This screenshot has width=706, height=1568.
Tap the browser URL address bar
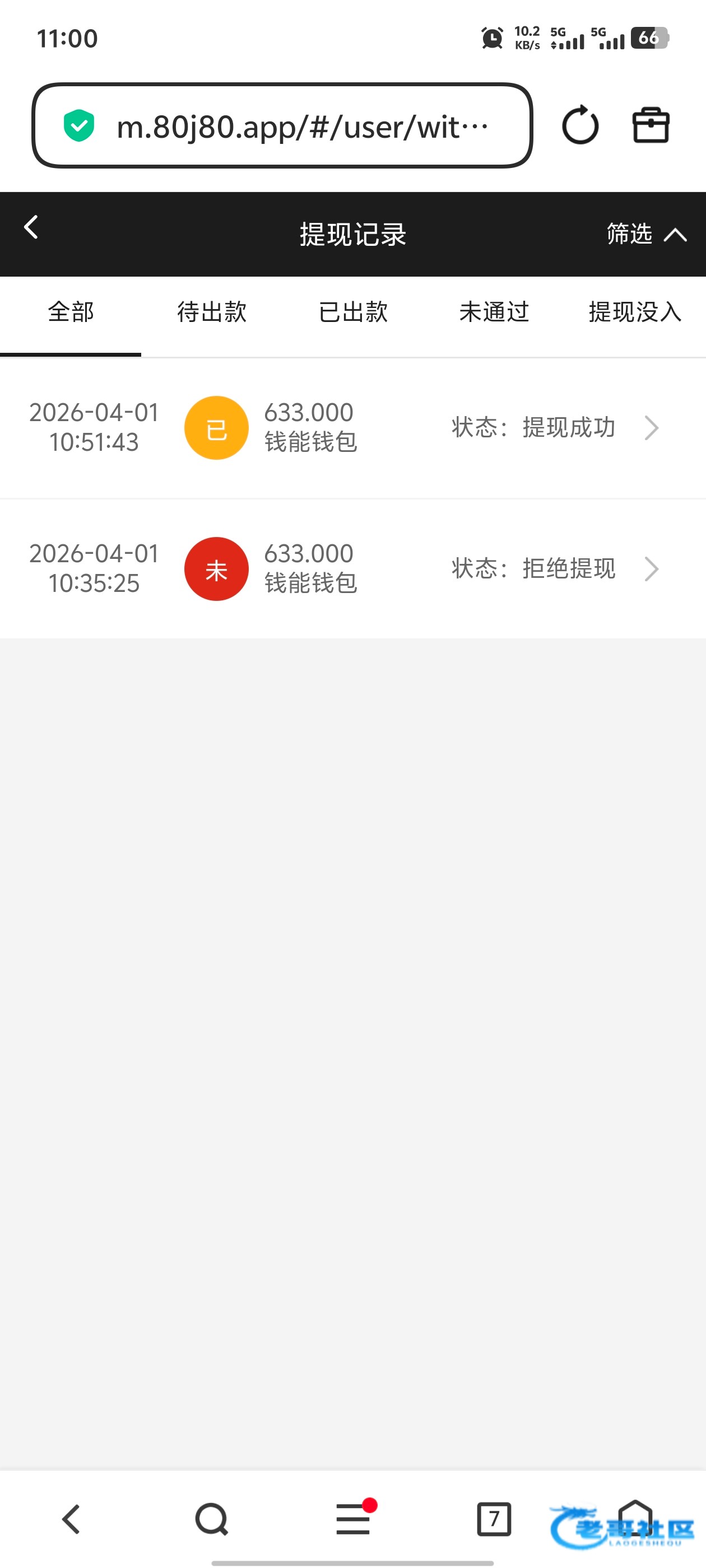pyautogui.click(x=282, y=125)
